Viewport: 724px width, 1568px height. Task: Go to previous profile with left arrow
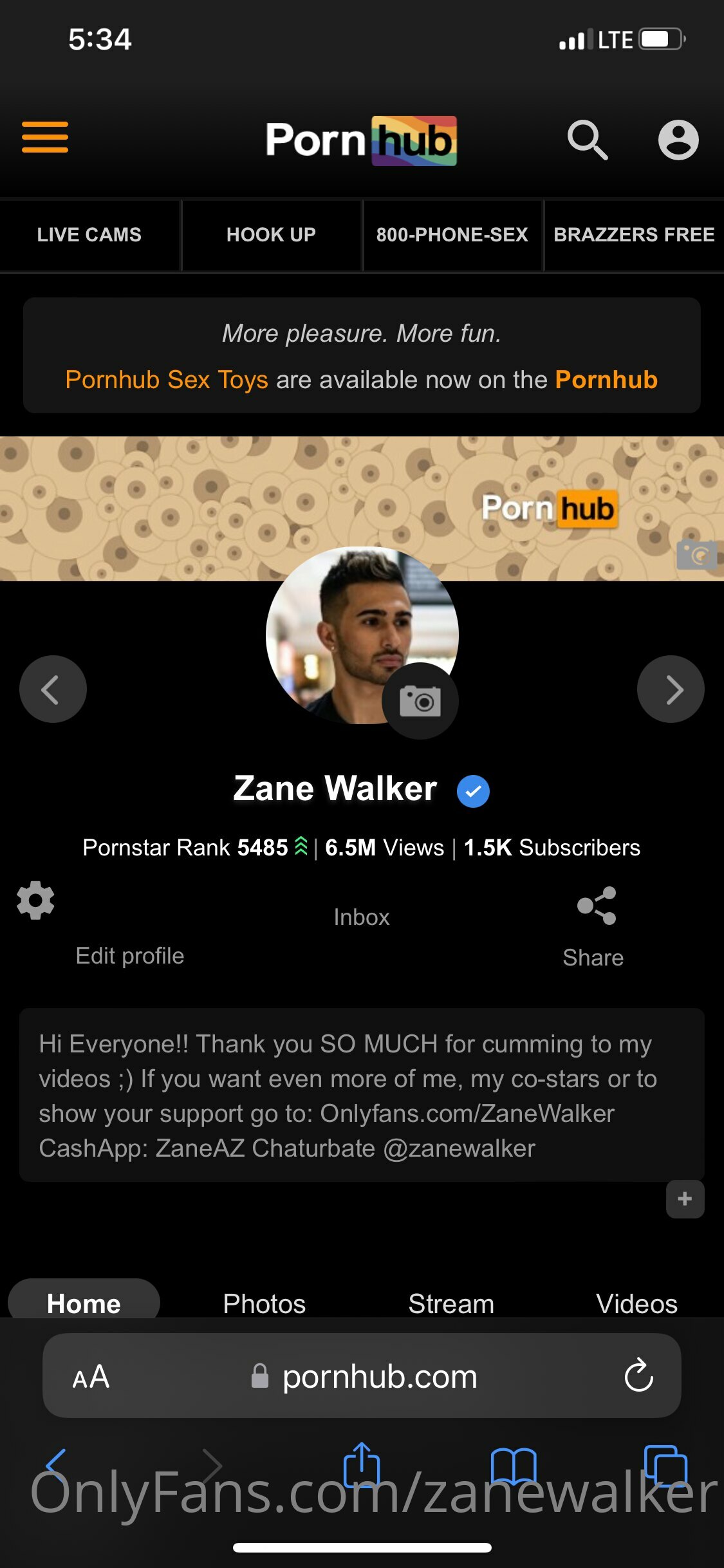point(53,689)
